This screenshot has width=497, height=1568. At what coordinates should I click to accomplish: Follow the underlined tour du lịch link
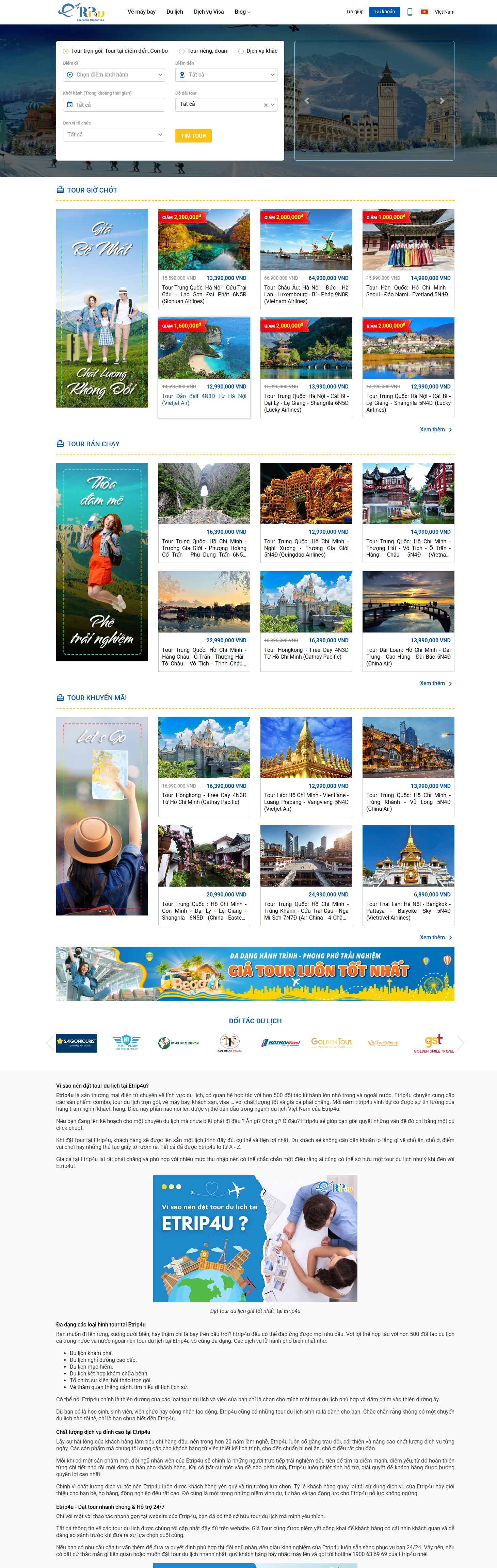(195, 1399)
